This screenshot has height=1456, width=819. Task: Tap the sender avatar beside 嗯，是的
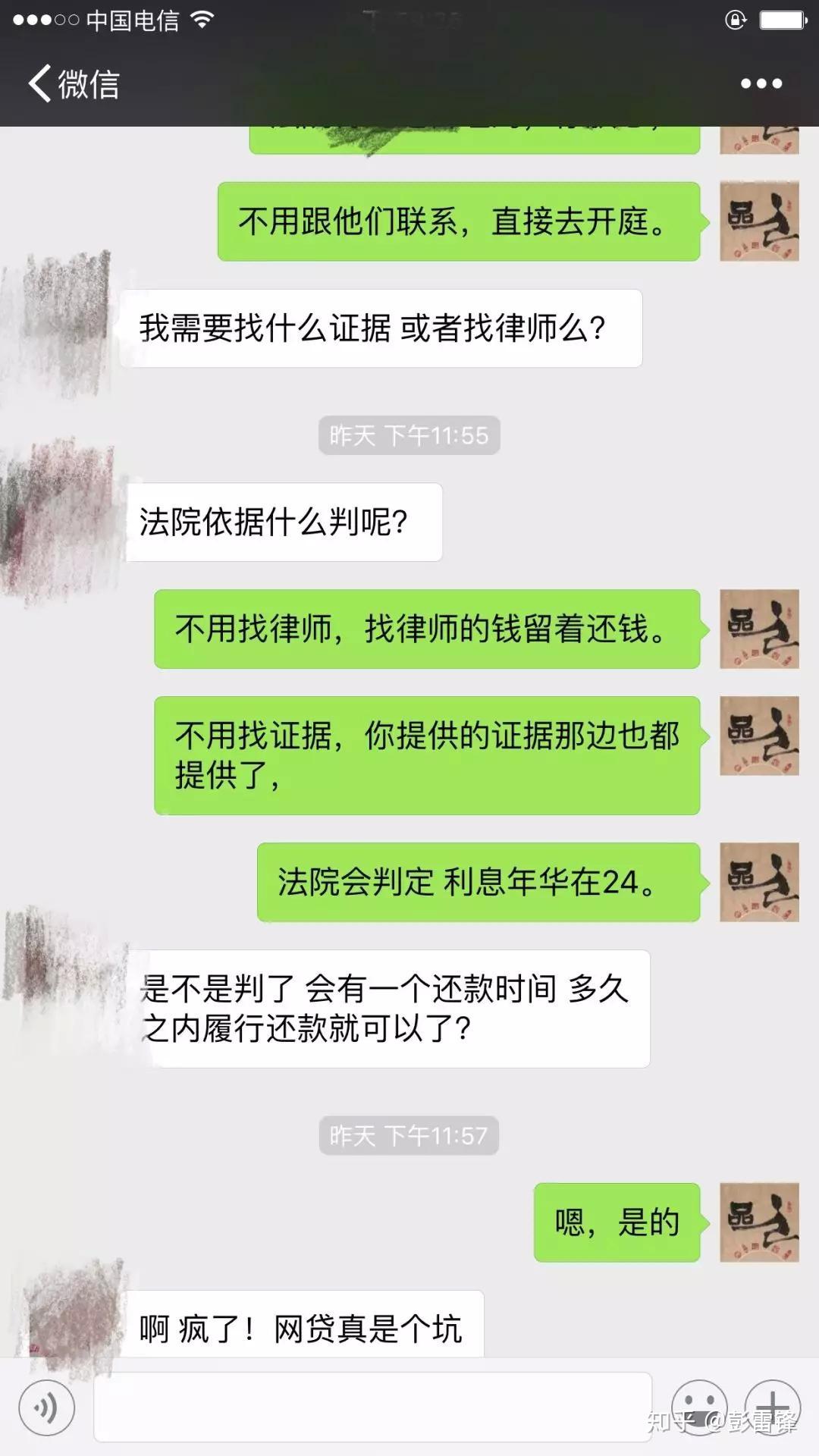pyautogui.click(x=759, y=1222)
